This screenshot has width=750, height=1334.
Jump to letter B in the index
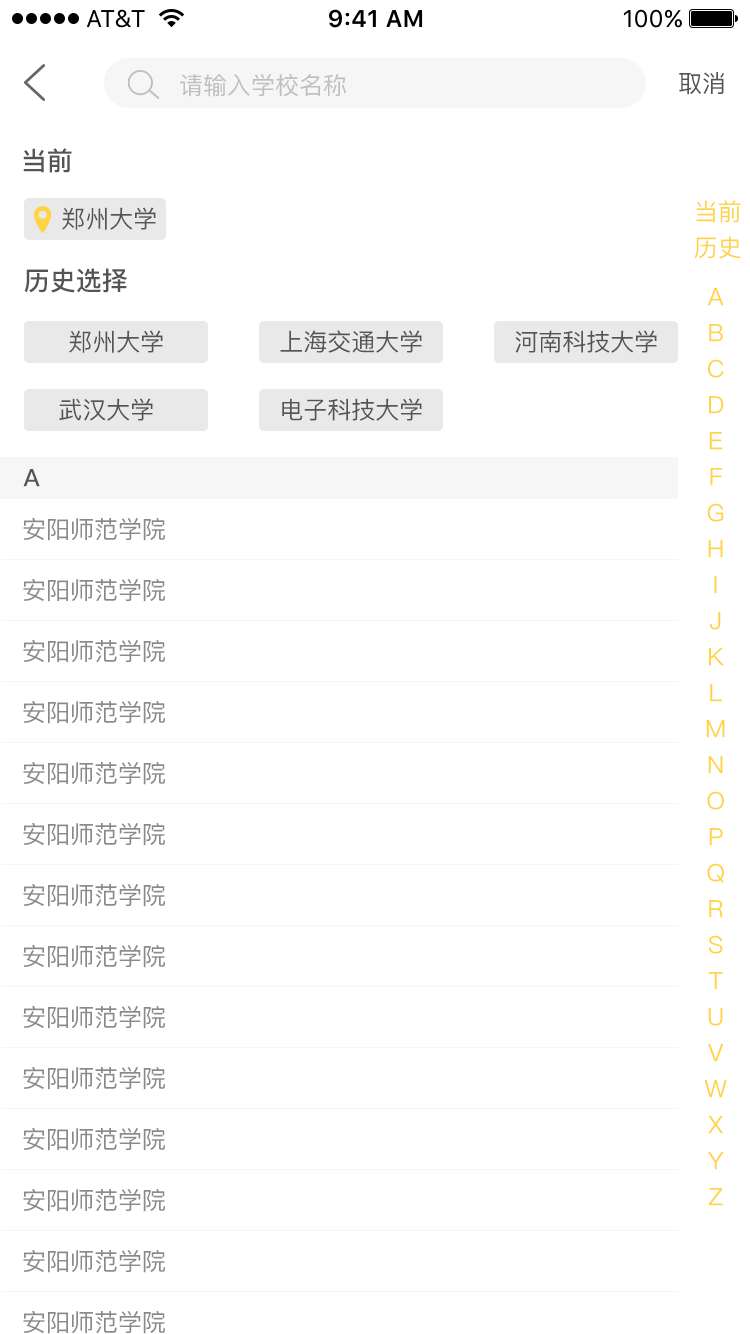point(715,333)
